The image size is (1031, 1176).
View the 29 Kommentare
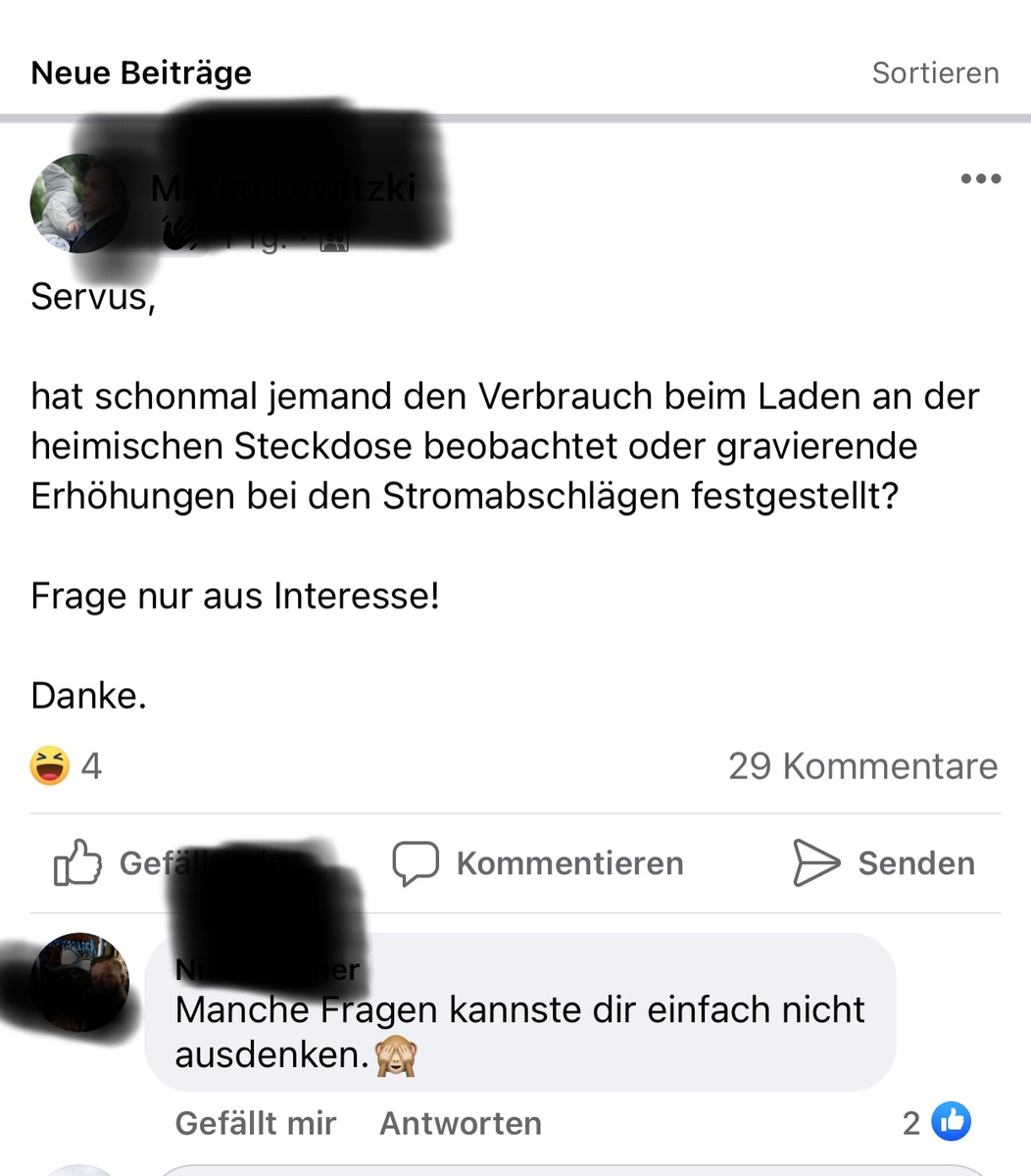[862, 766]
